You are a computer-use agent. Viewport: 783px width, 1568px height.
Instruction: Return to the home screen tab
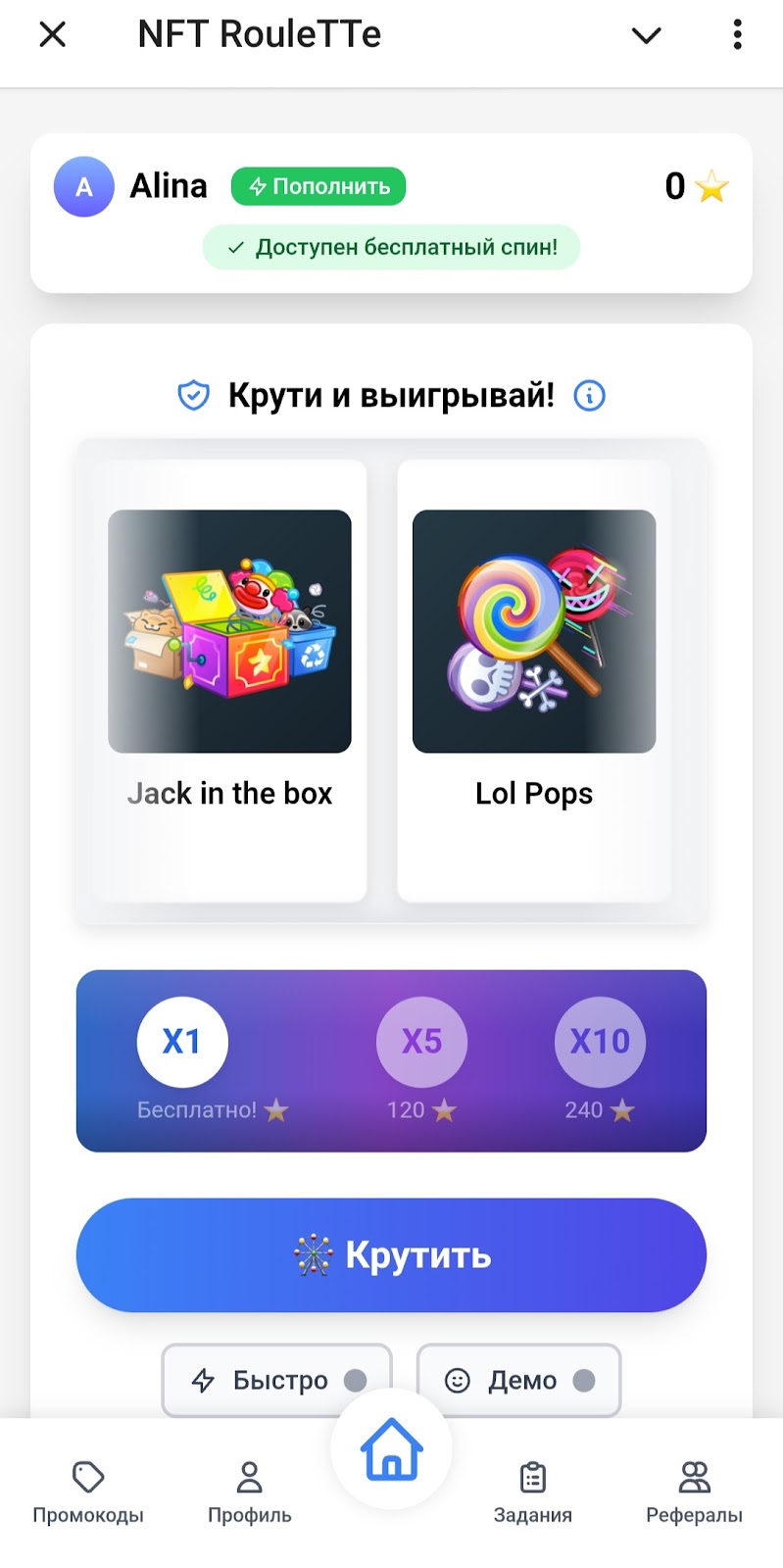pos(391,1450)
